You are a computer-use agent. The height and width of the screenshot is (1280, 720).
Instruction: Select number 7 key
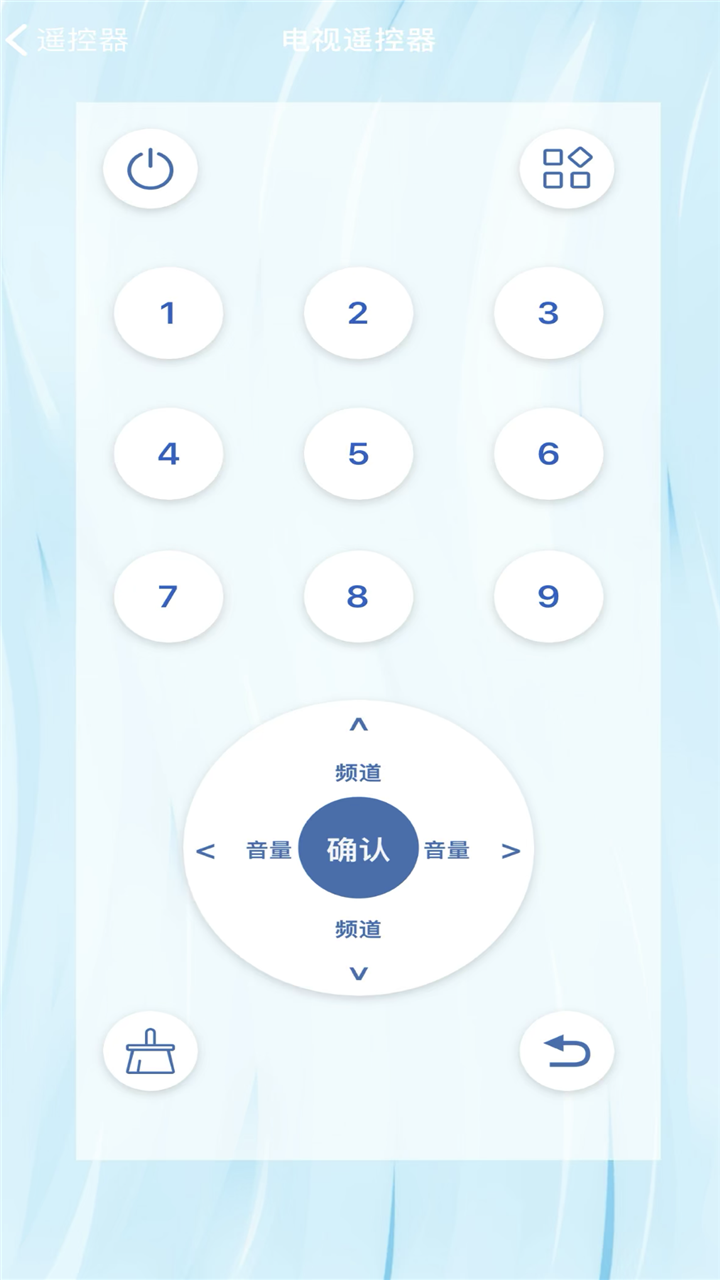(168, 597)
